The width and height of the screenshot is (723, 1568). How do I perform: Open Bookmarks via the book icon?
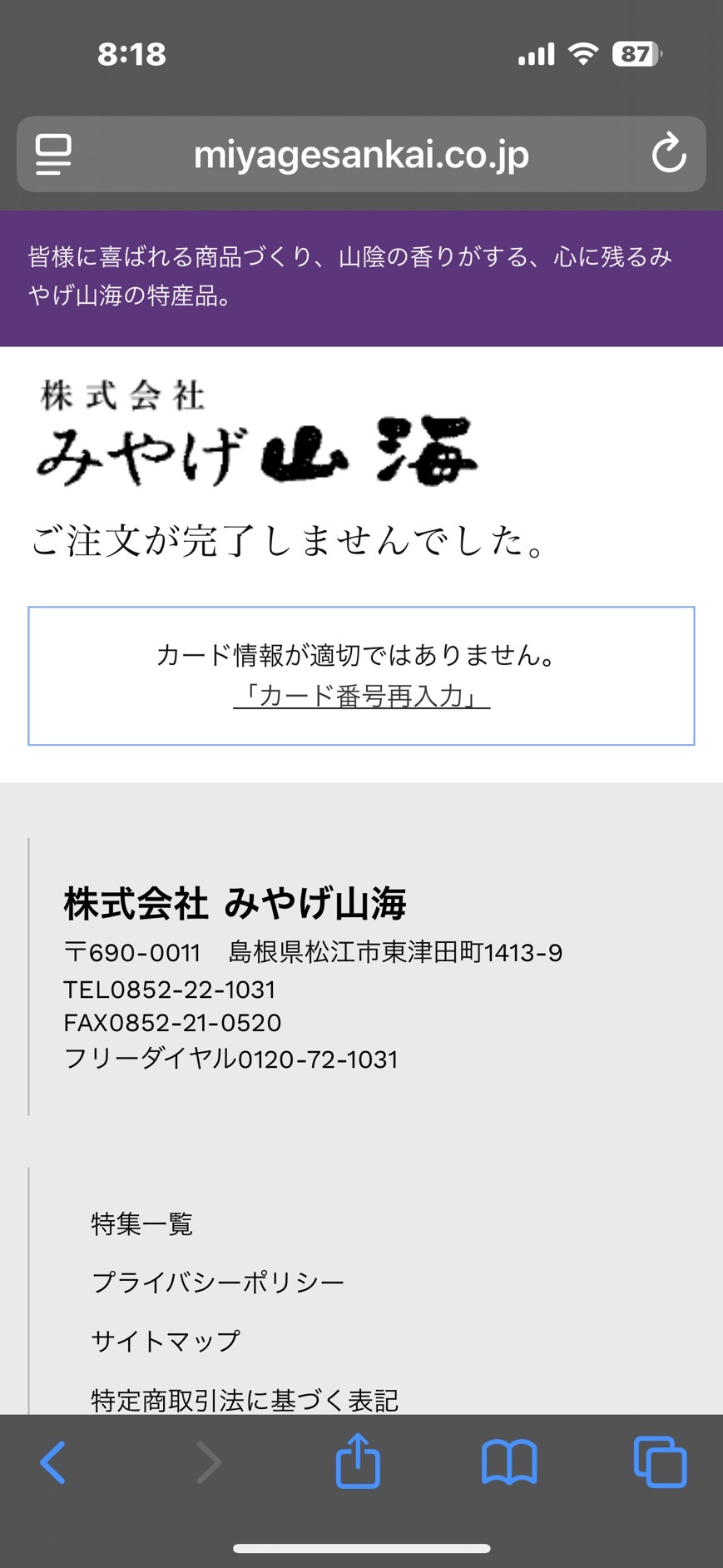[508, 1461]
